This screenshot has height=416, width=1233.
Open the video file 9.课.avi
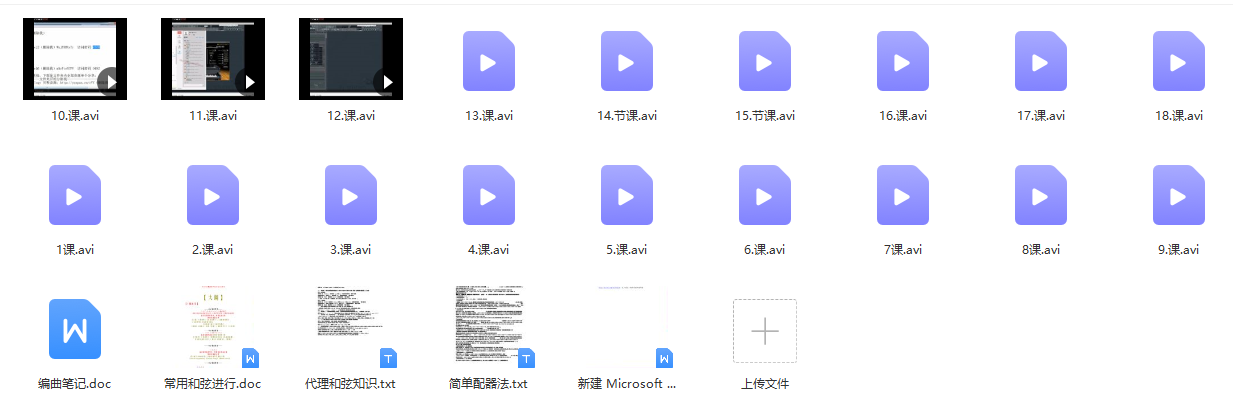1178,196
